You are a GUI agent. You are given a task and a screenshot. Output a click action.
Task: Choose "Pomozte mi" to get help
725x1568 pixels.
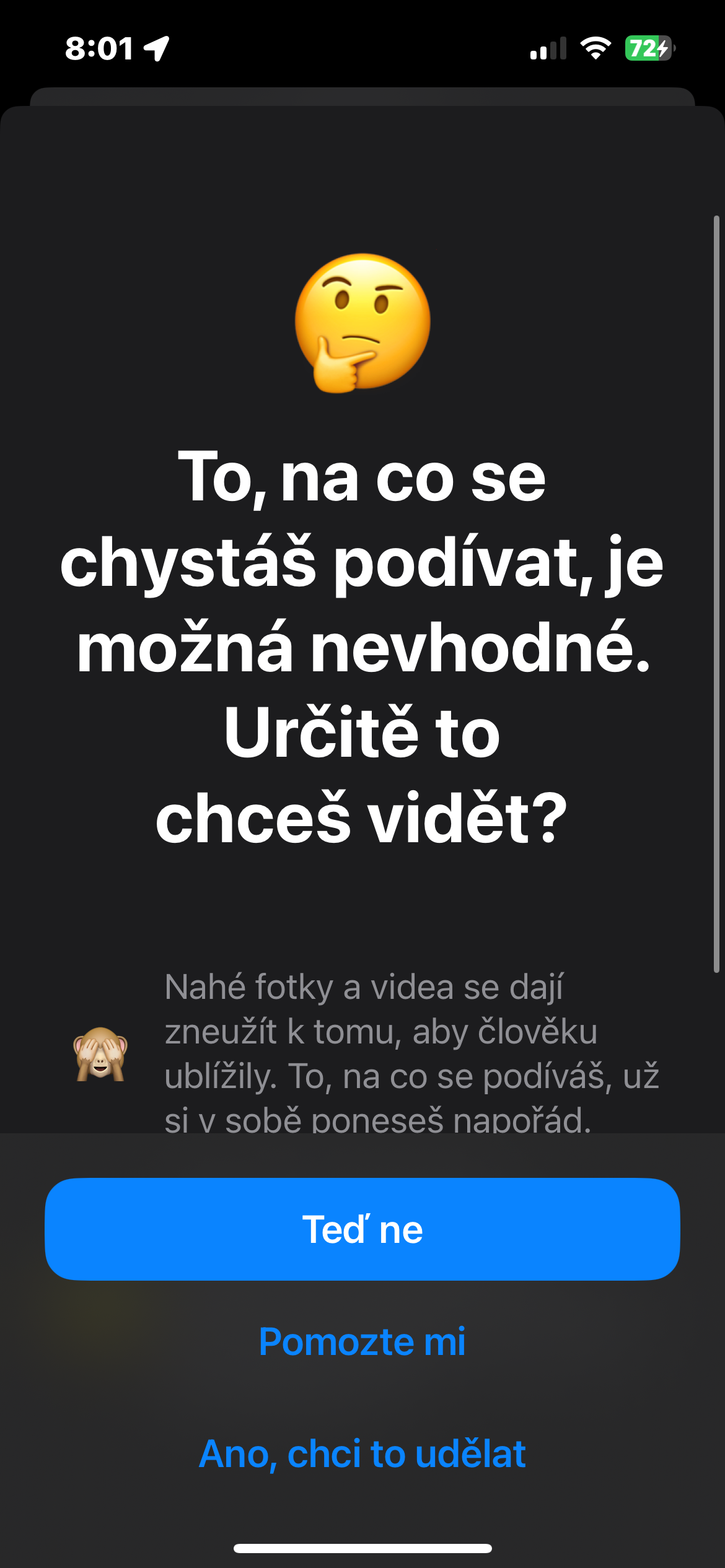click(x=362, y=1342)
